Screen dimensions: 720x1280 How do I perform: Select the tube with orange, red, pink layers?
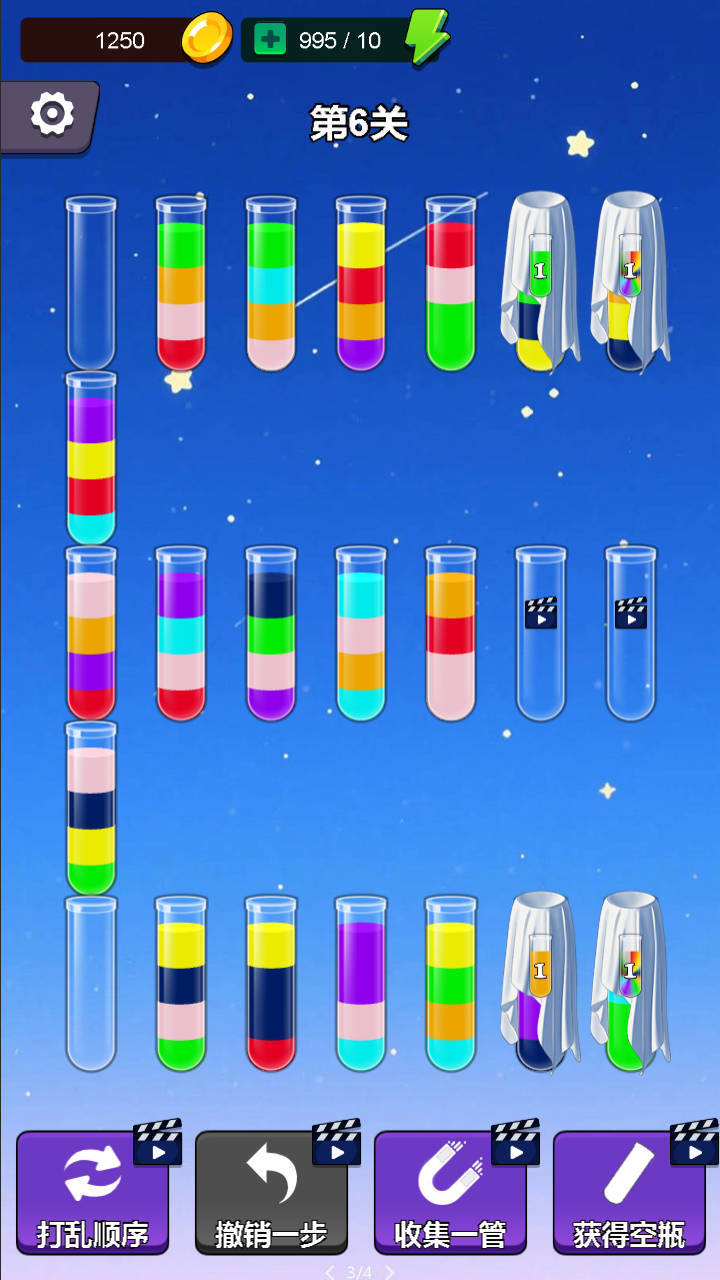point(451,635)
